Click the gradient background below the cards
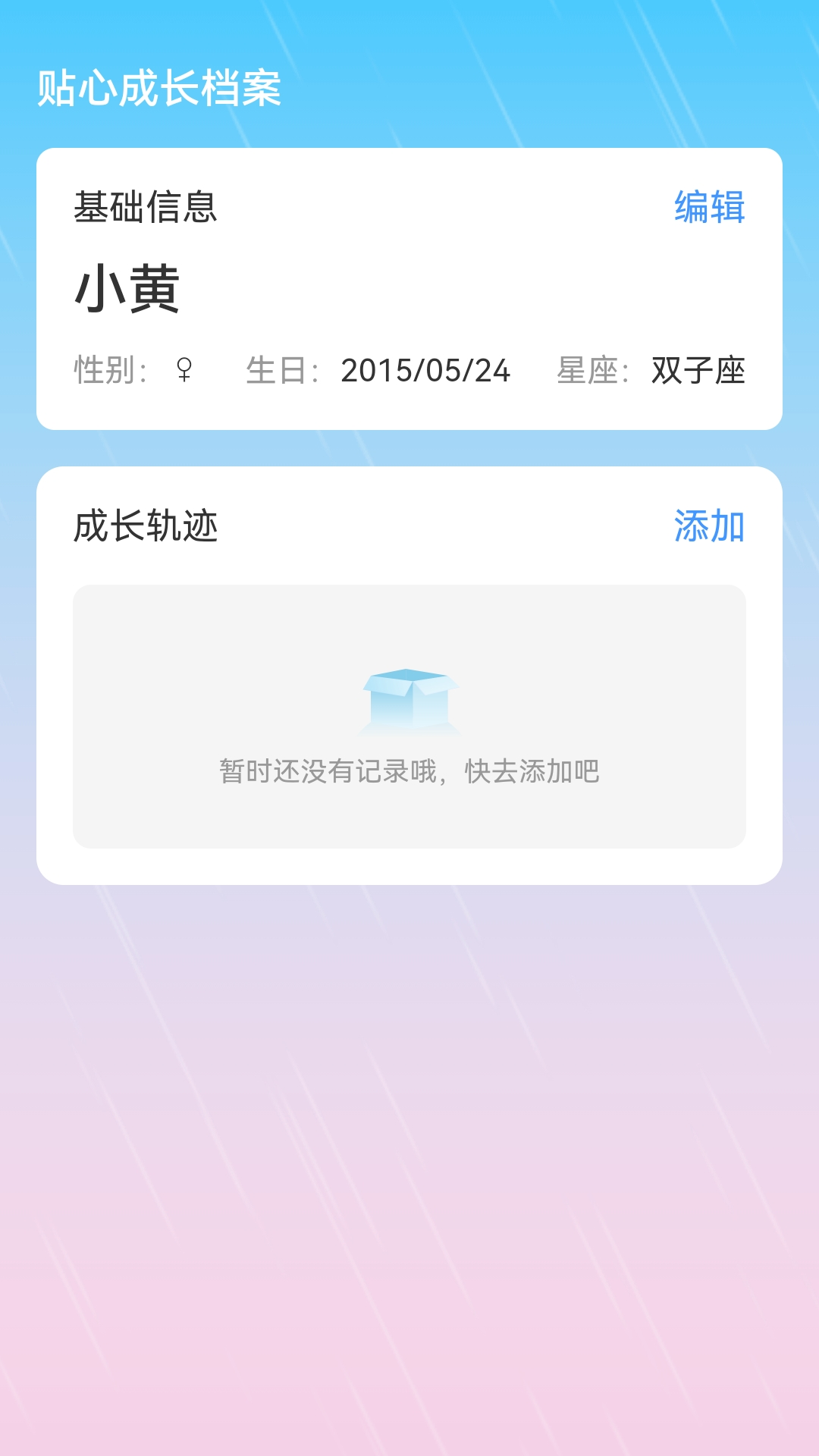819x1456 pixels. tap(409, 1137)
